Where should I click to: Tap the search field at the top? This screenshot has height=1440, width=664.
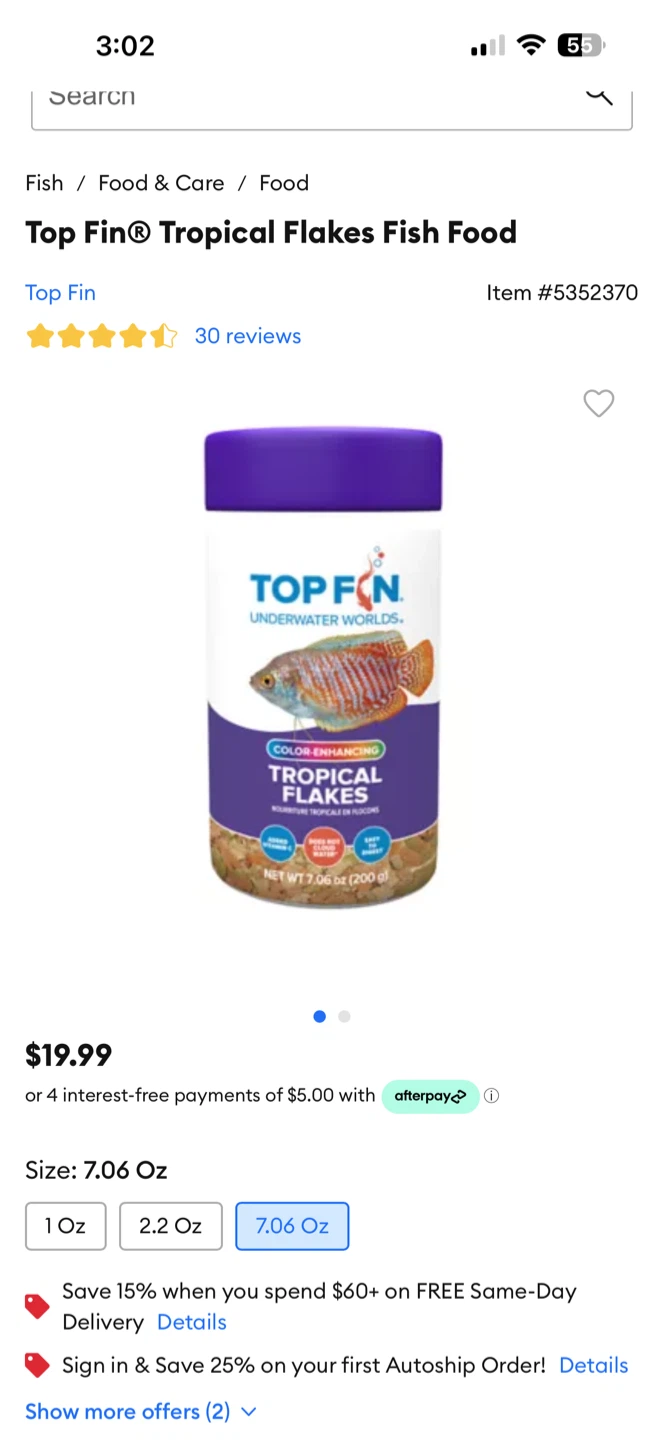click(331, 106)
